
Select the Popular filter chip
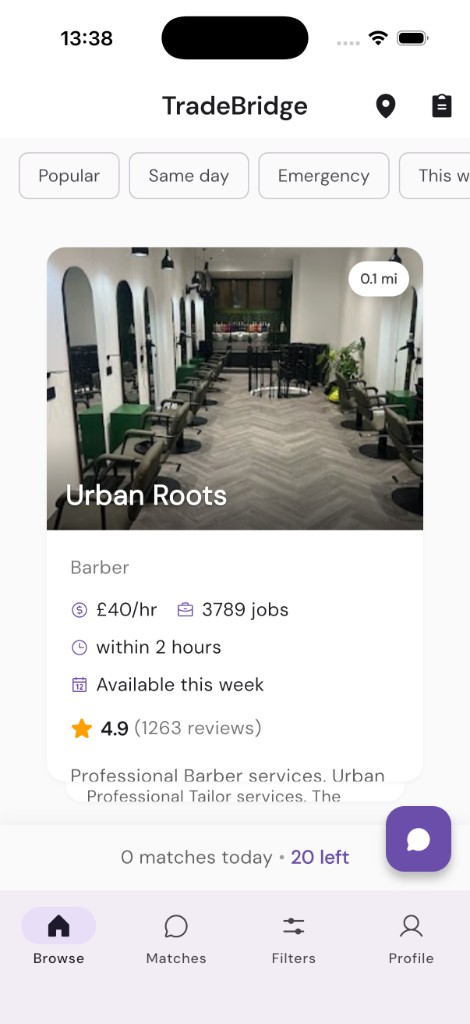tap(69, 176)
